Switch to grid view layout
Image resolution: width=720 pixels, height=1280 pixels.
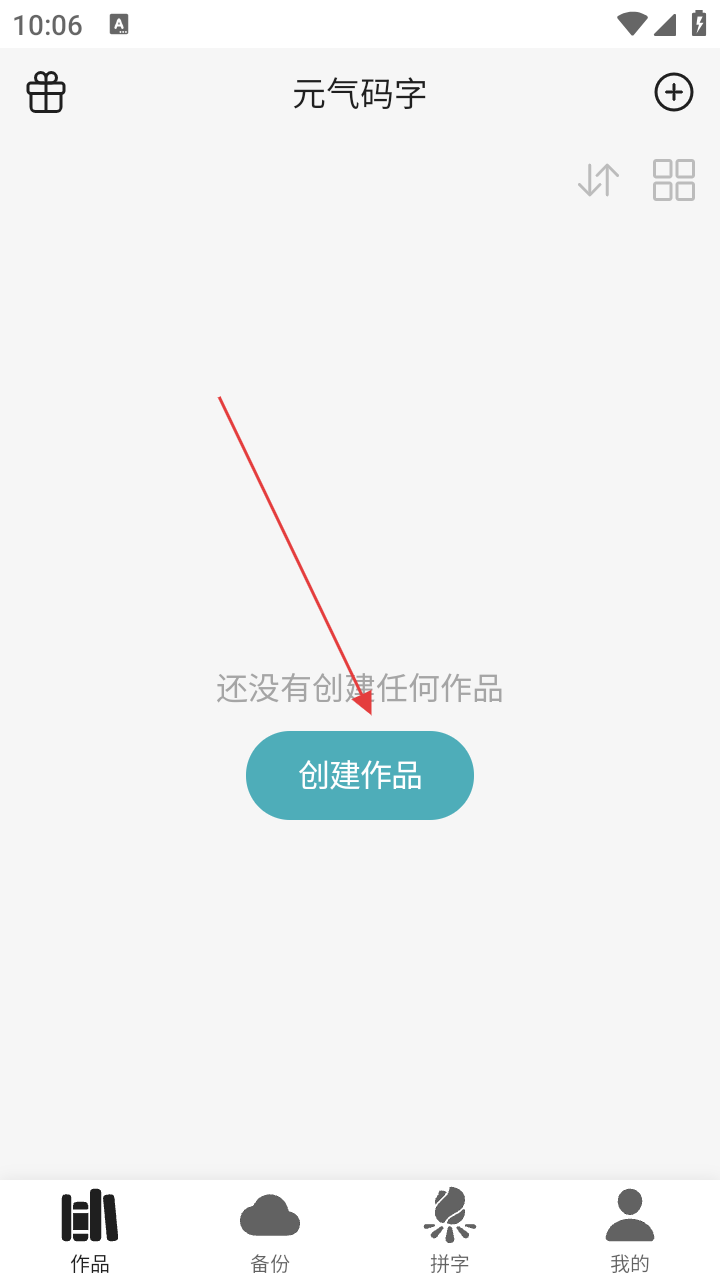tap(674, 180)
